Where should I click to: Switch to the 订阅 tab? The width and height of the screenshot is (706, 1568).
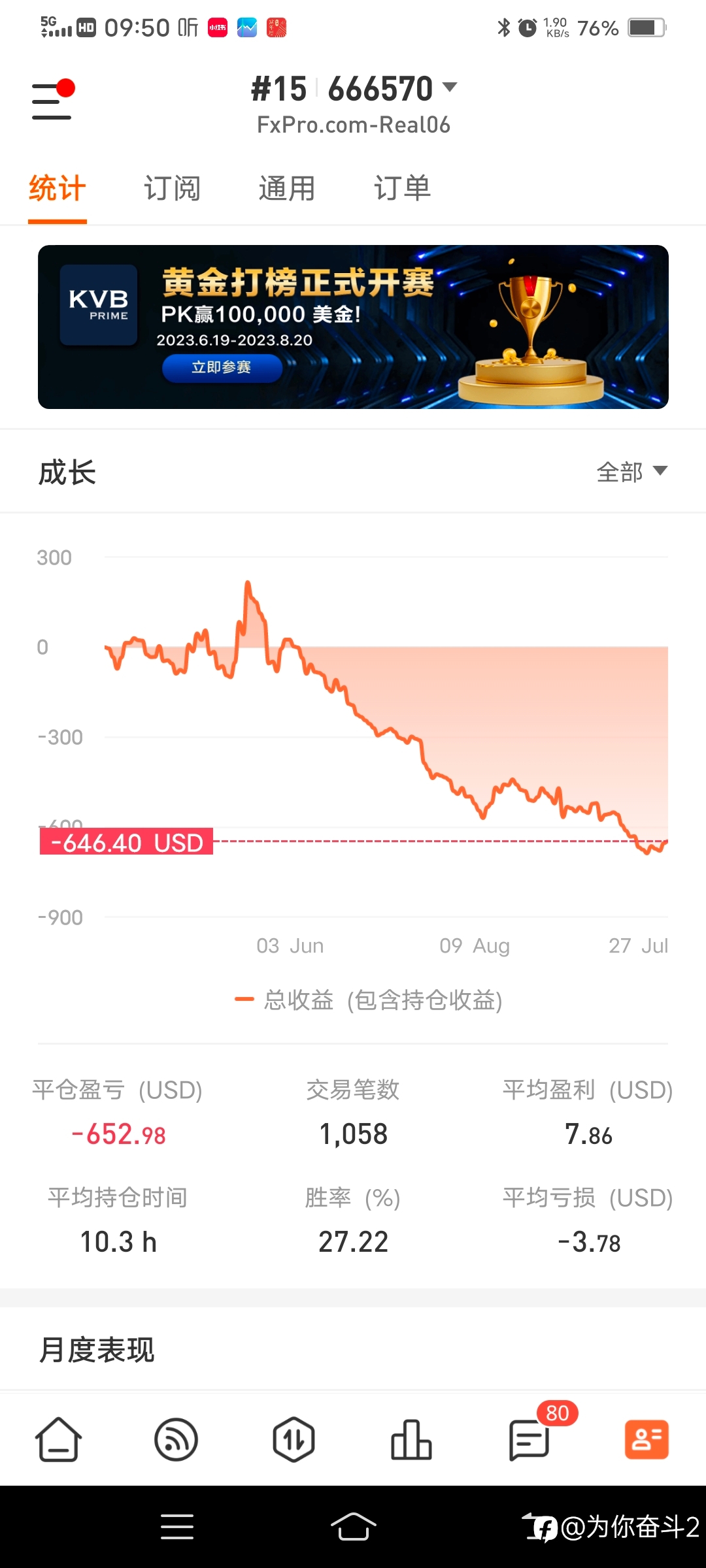tap(172, 189)
